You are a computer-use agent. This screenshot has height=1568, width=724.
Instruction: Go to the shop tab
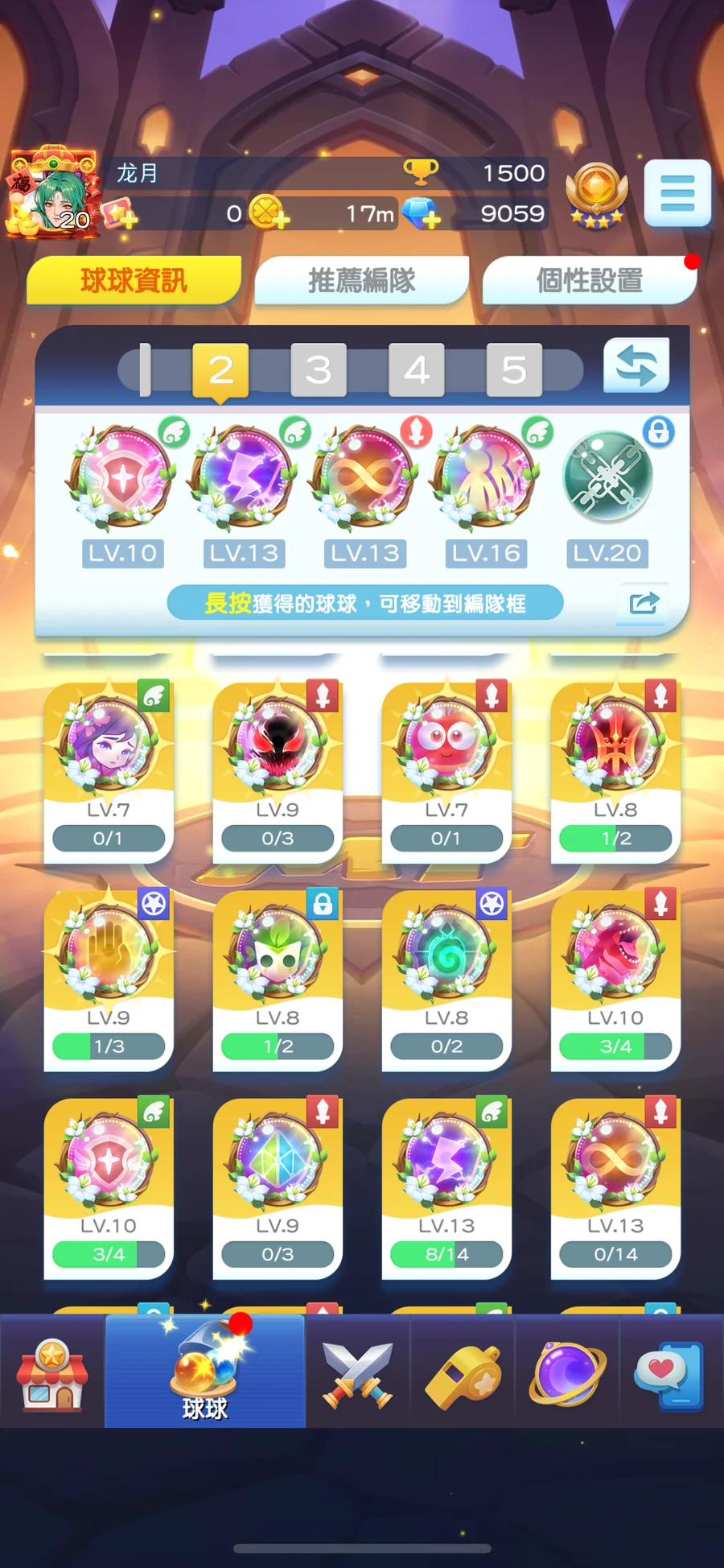(x=52, y=1375)
